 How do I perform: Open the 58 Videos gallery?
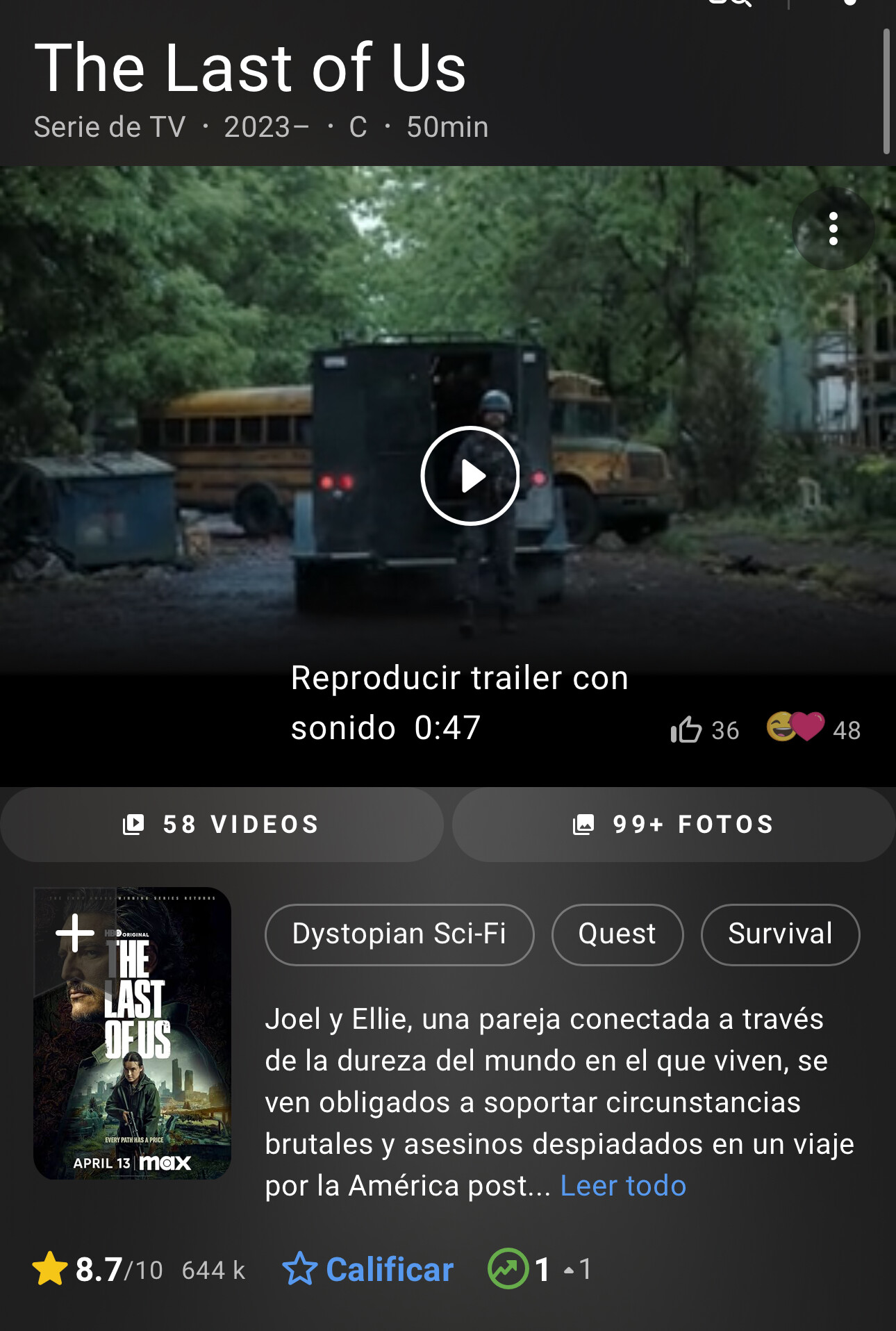click(x=222, y=825)
